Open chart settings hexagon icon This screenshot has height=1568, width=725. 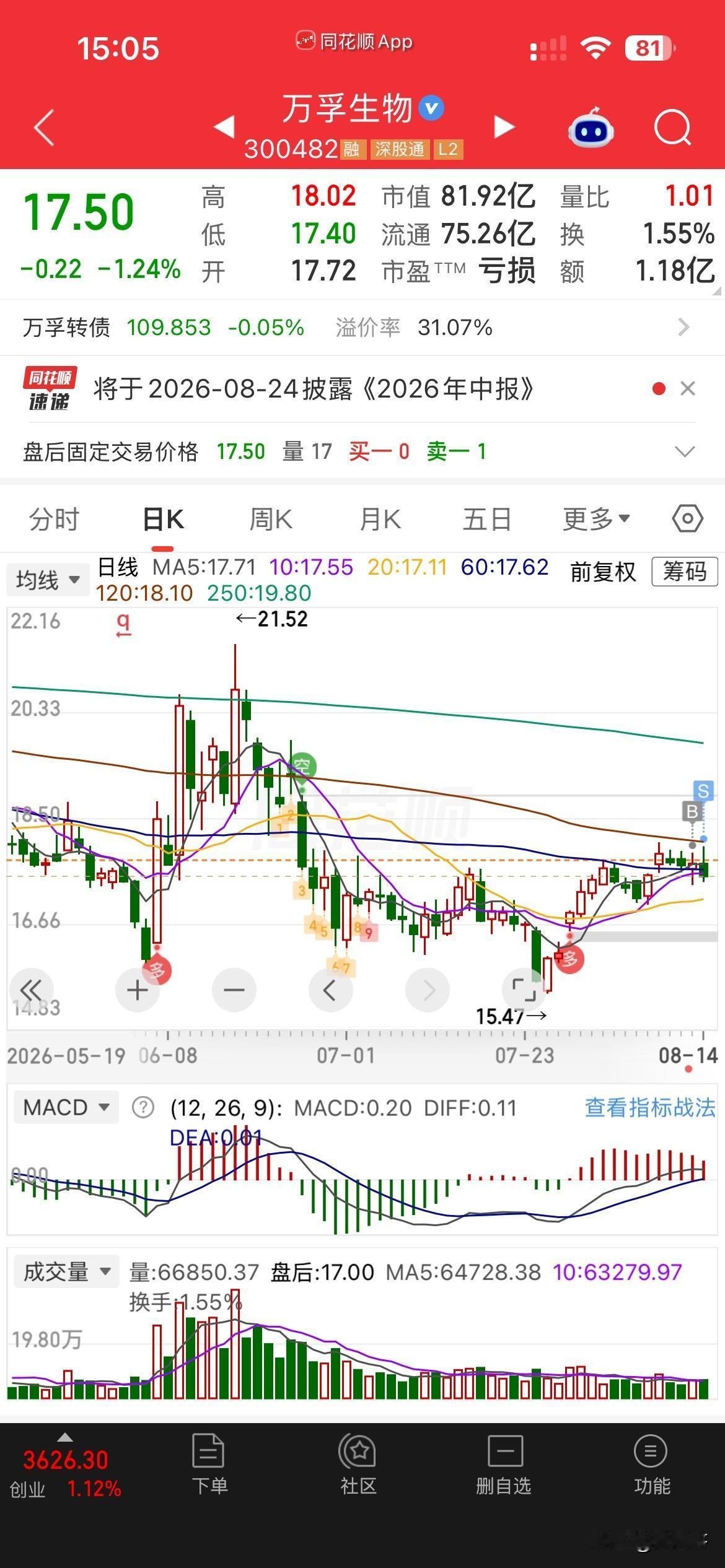pyautogui.click(x=688, y=518)
